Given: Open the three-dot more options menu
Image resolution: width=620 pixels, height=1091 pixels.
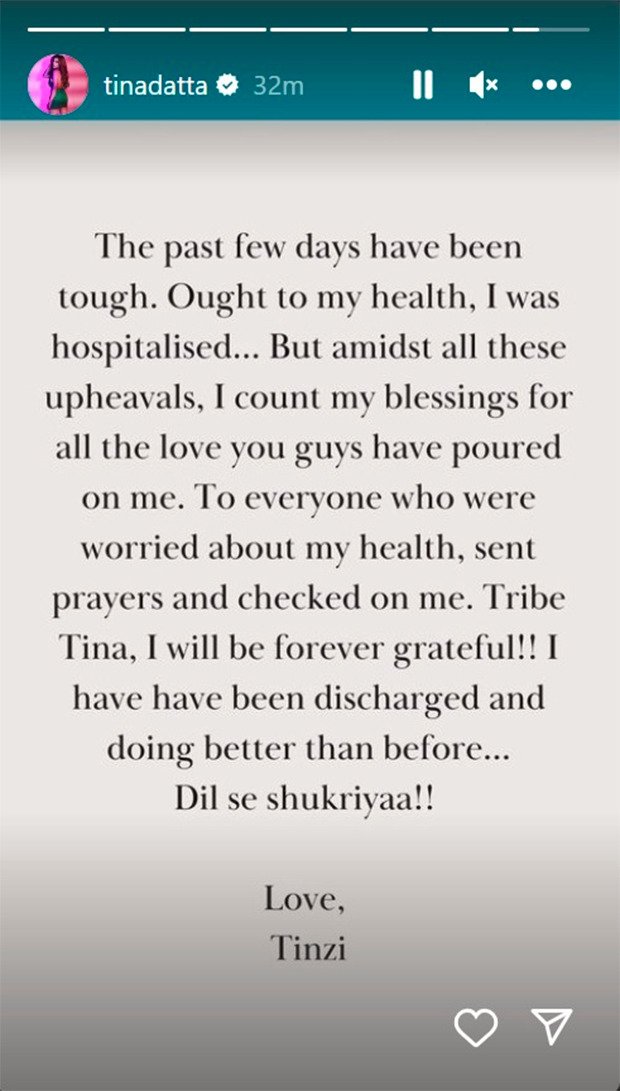Looking at the screenshot, I should point(552,85).
